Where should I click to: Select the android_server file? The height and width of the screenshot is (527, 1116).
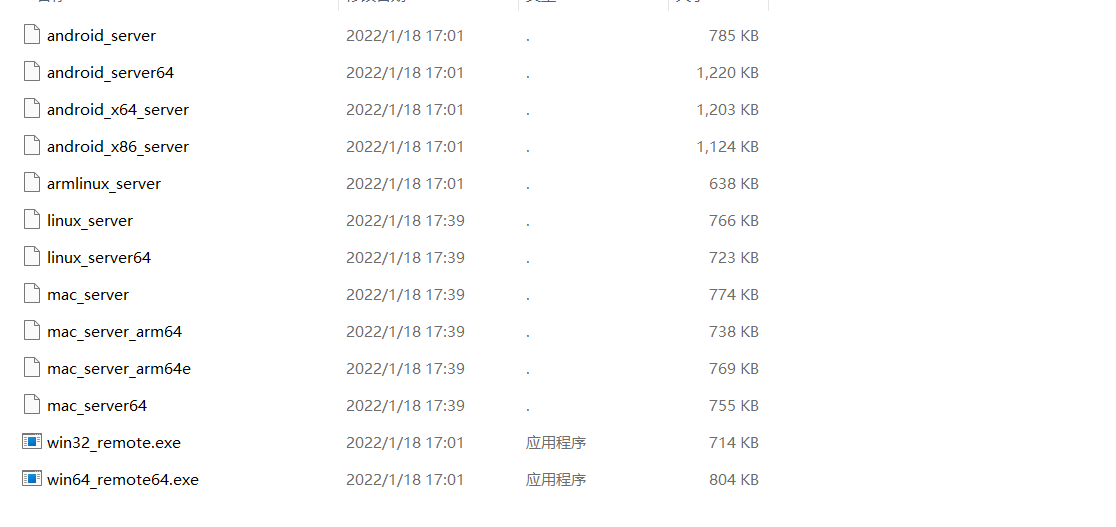pos(101,36)
